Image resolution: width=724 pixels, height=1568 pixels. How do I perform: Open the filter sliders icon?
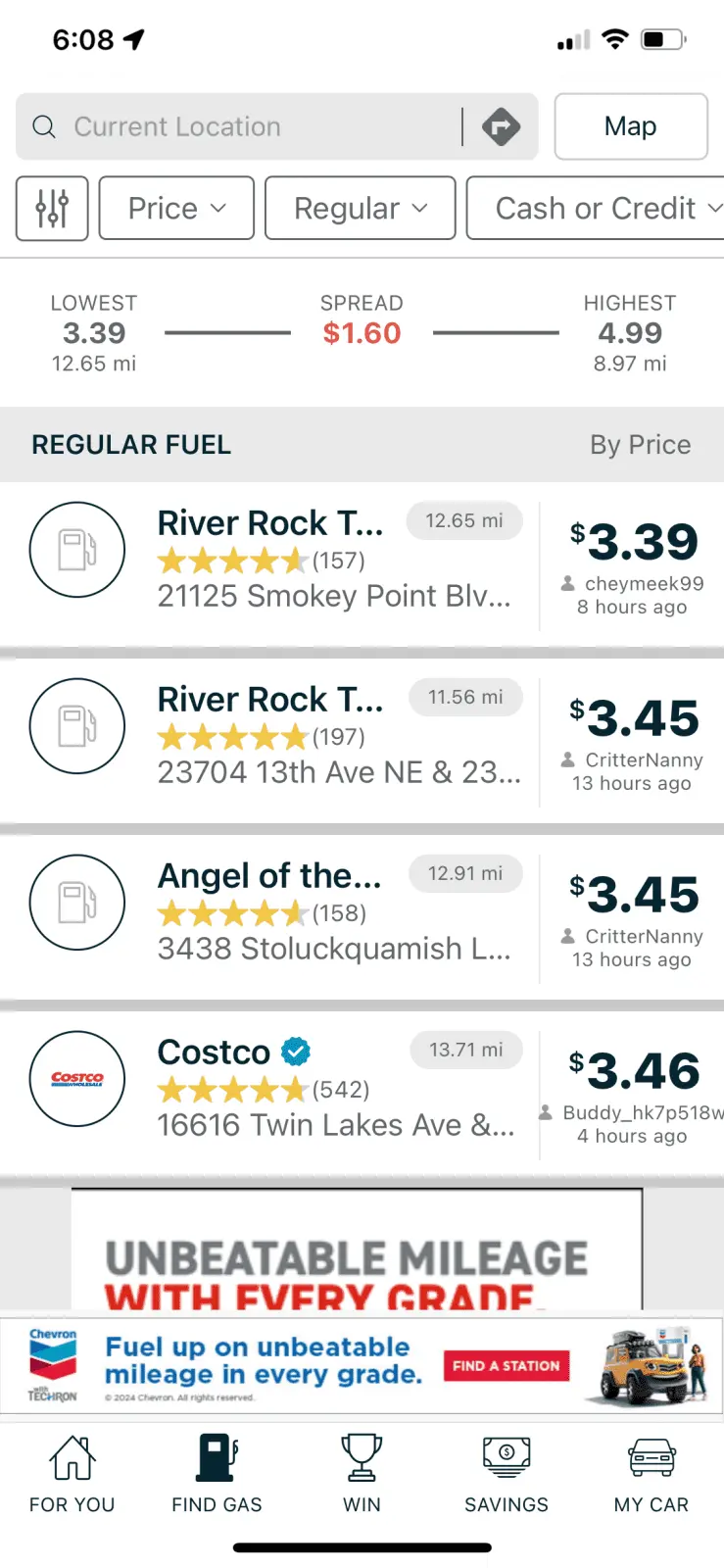[52, 208]
